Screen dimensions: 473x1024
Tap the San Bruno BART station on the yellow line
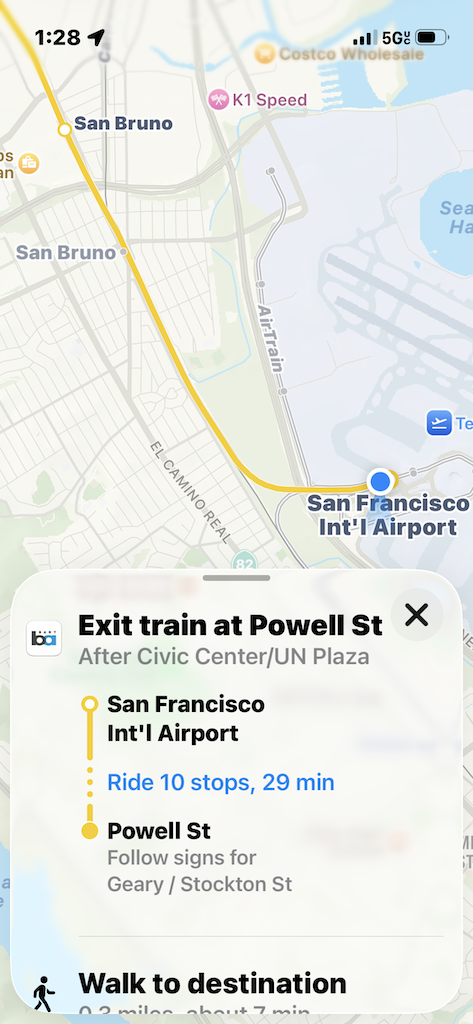tap(64, 129)
